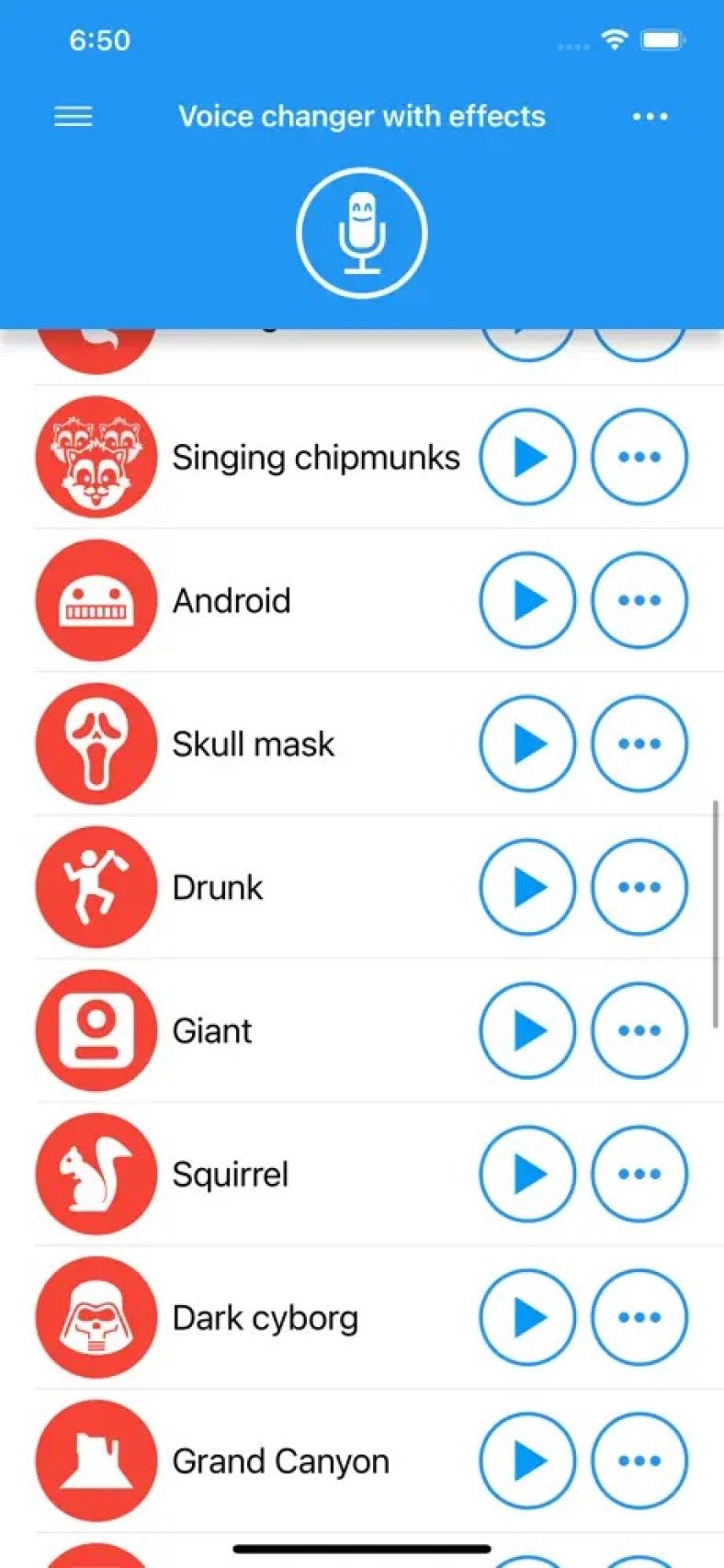Select the Singing chipmunks effect icon

click(x=96, y=457)
